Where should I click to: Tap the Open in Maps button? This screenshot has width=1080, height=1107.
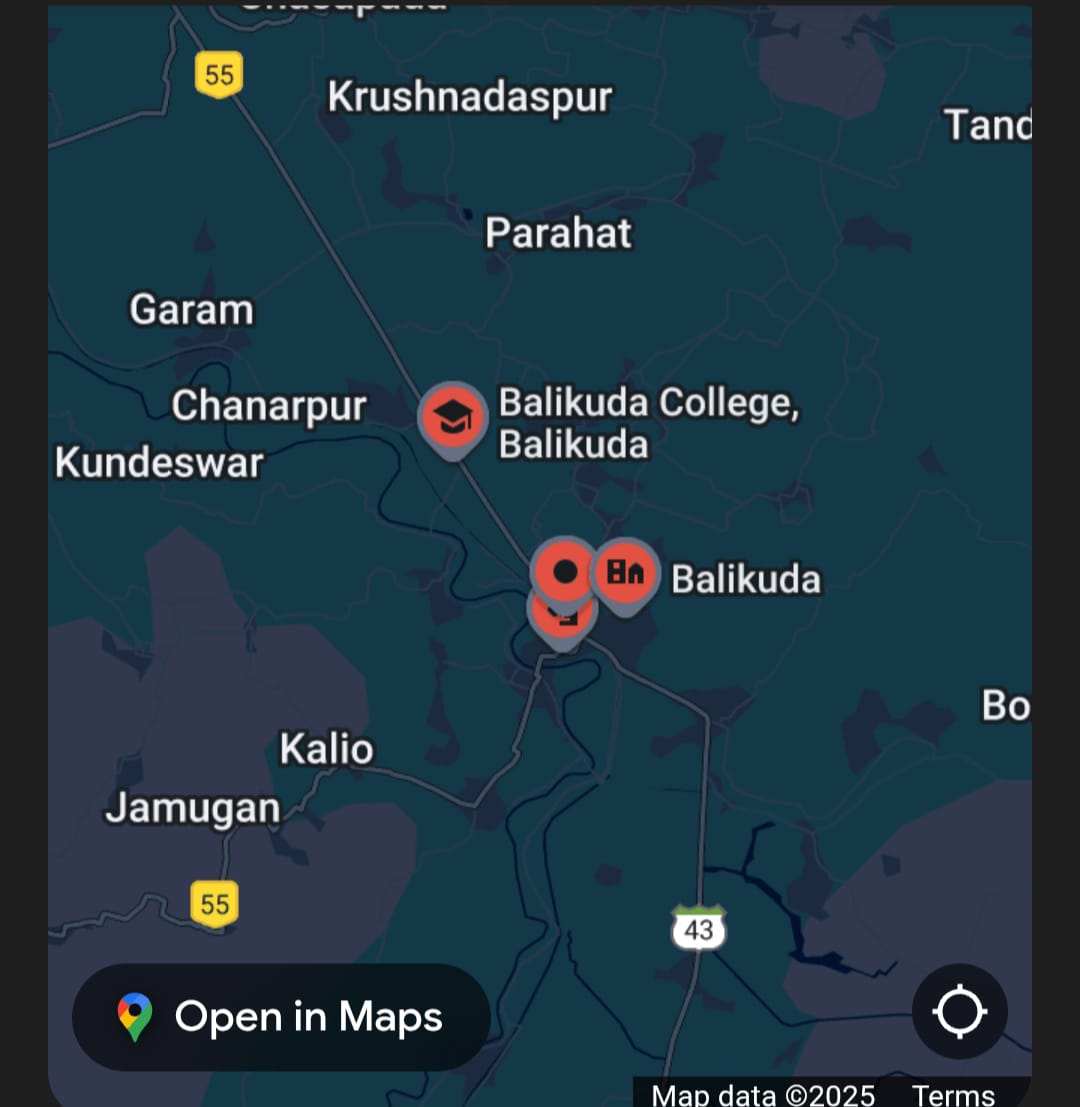coord(281,1017)
